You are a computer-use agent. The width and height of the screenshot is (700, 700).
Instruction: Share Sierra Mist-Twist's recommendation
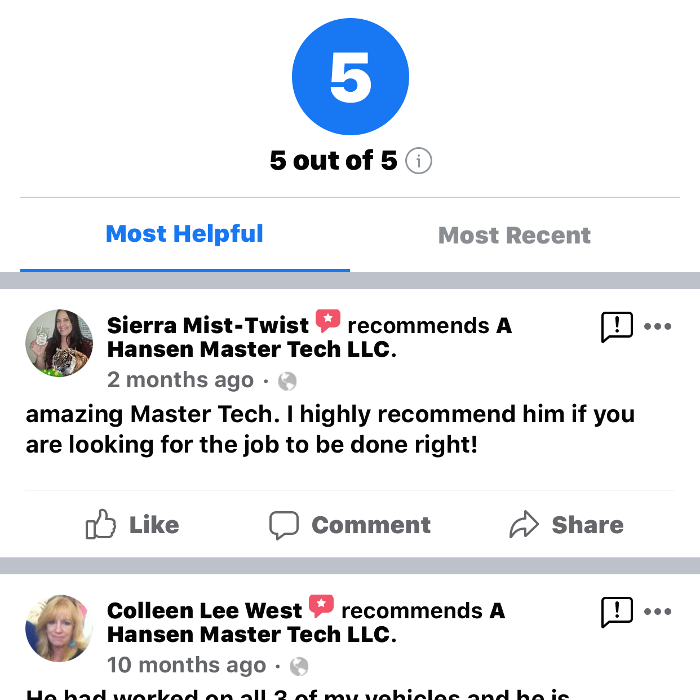click(x=566, y=525)
